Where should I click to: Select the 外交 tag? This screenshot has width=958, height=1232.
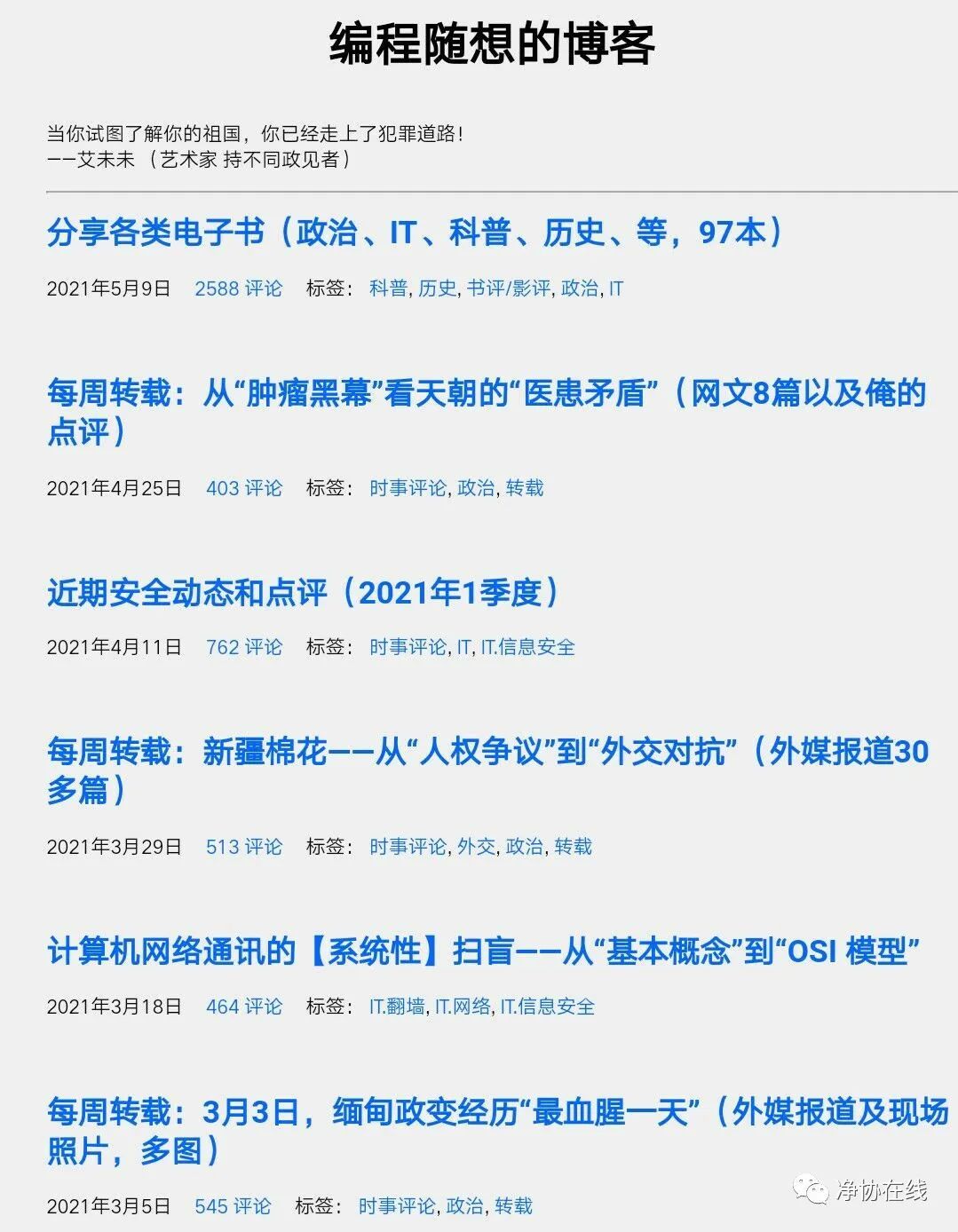point(476,847)
